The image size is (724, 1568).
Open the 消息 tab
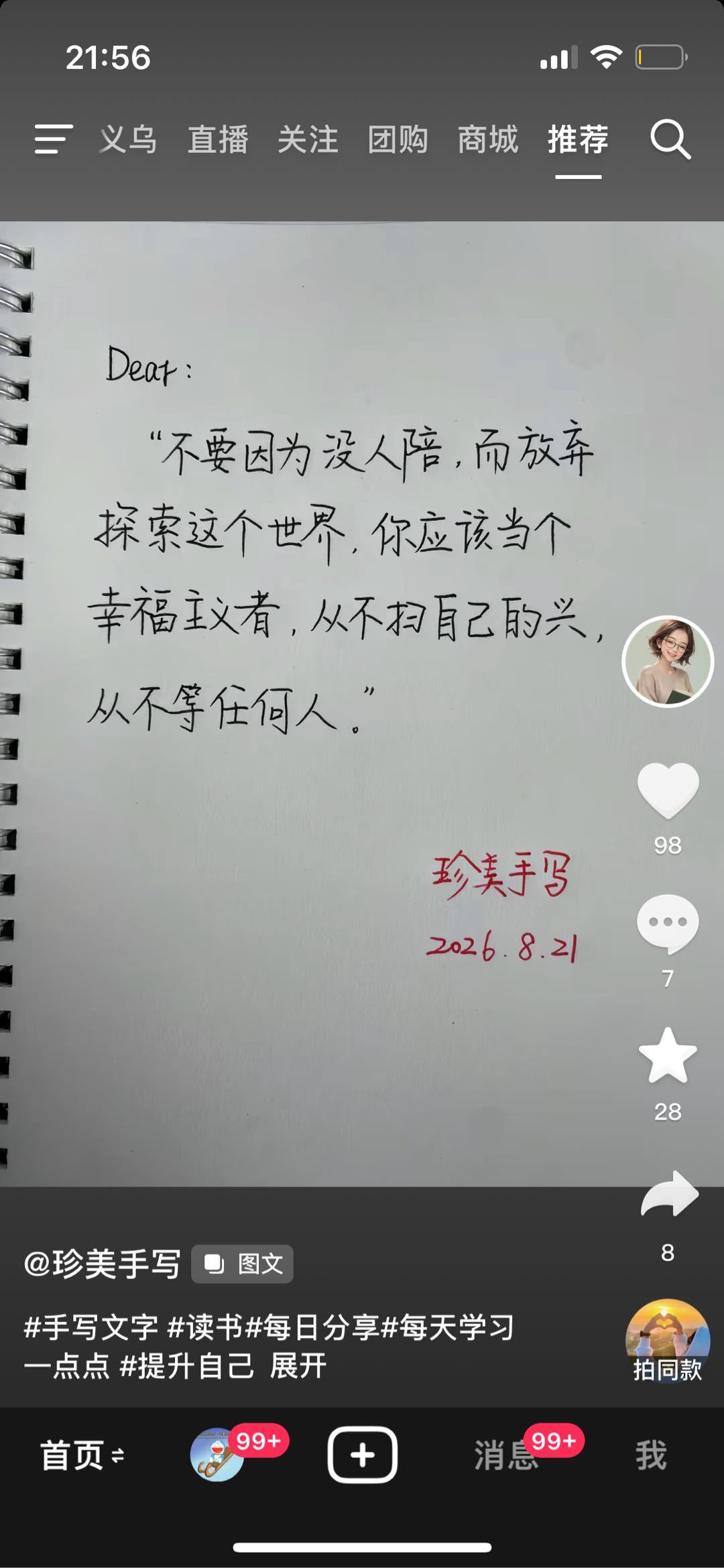tap(507, 1455)
